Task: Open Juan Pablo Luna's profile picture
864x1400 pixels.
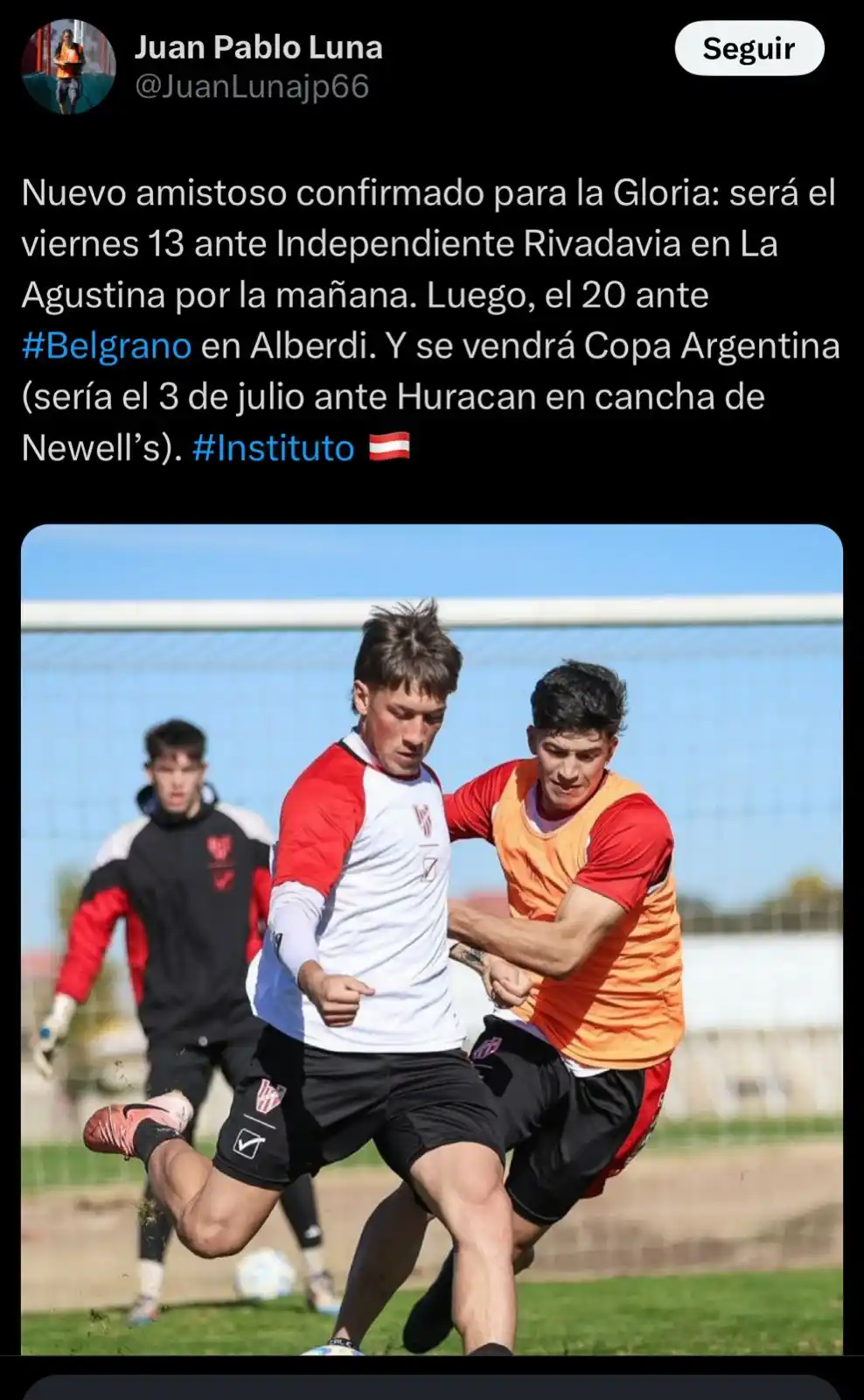Action: [69, 67]
